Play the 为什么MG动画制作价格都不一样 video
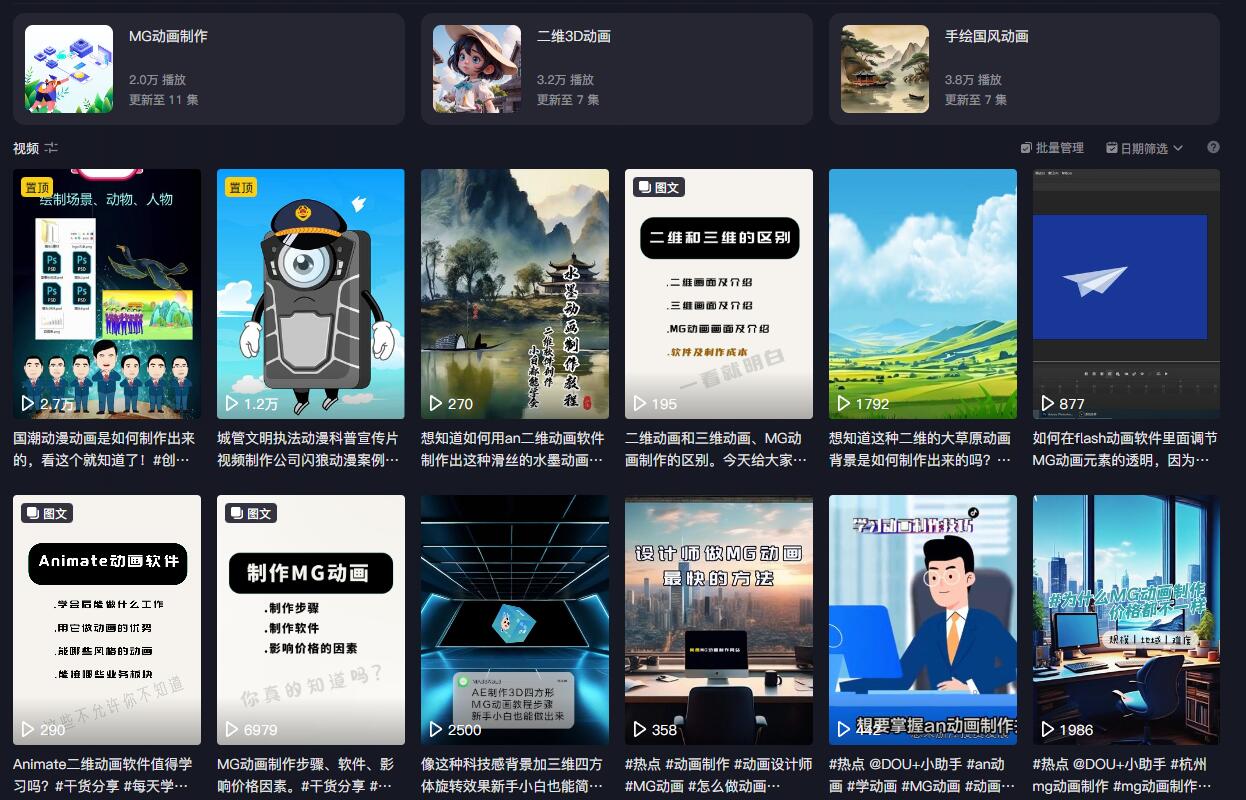This screenshot has width=1246, height=800. point(1126,620)
